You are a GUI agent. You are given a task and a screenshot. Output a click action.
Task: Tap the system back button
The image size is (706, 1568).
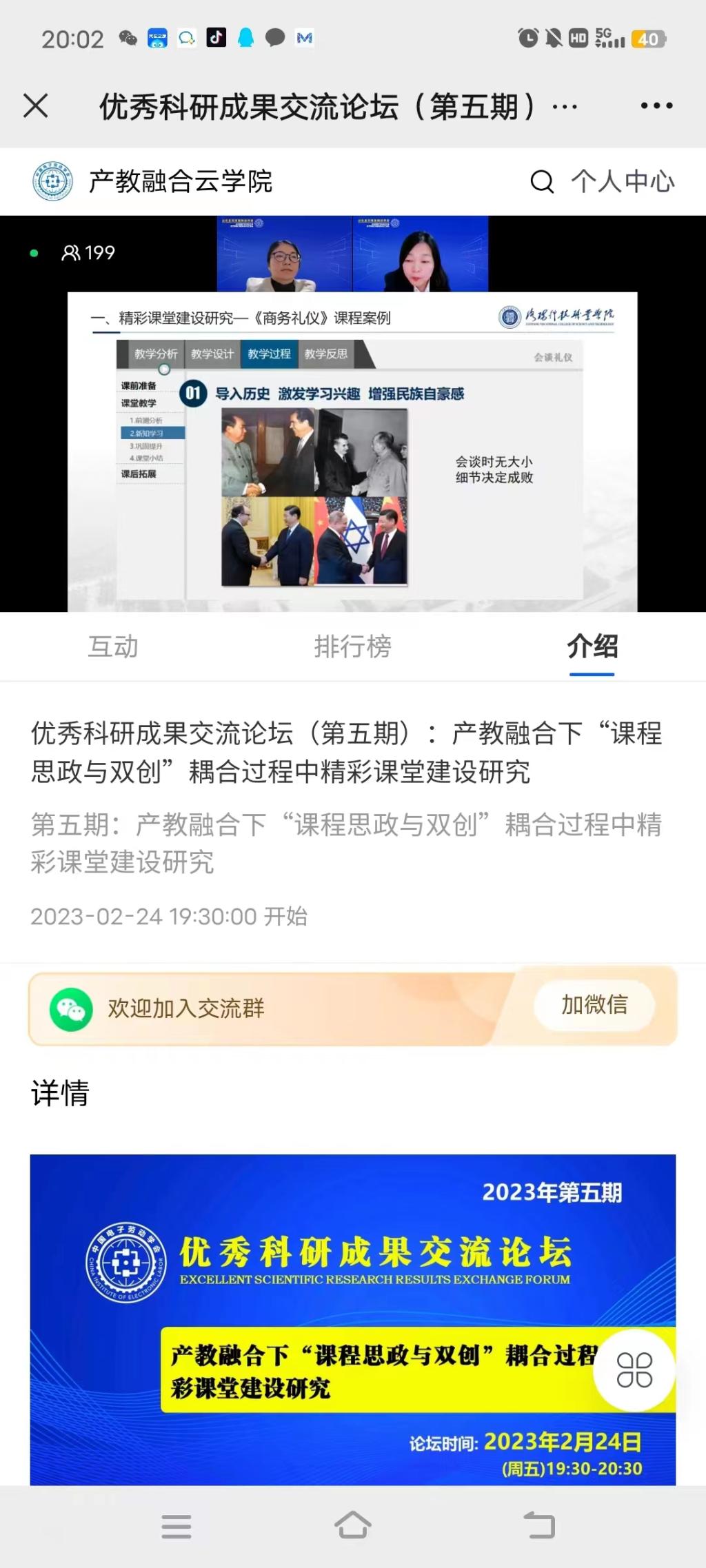coord(539,1526)
